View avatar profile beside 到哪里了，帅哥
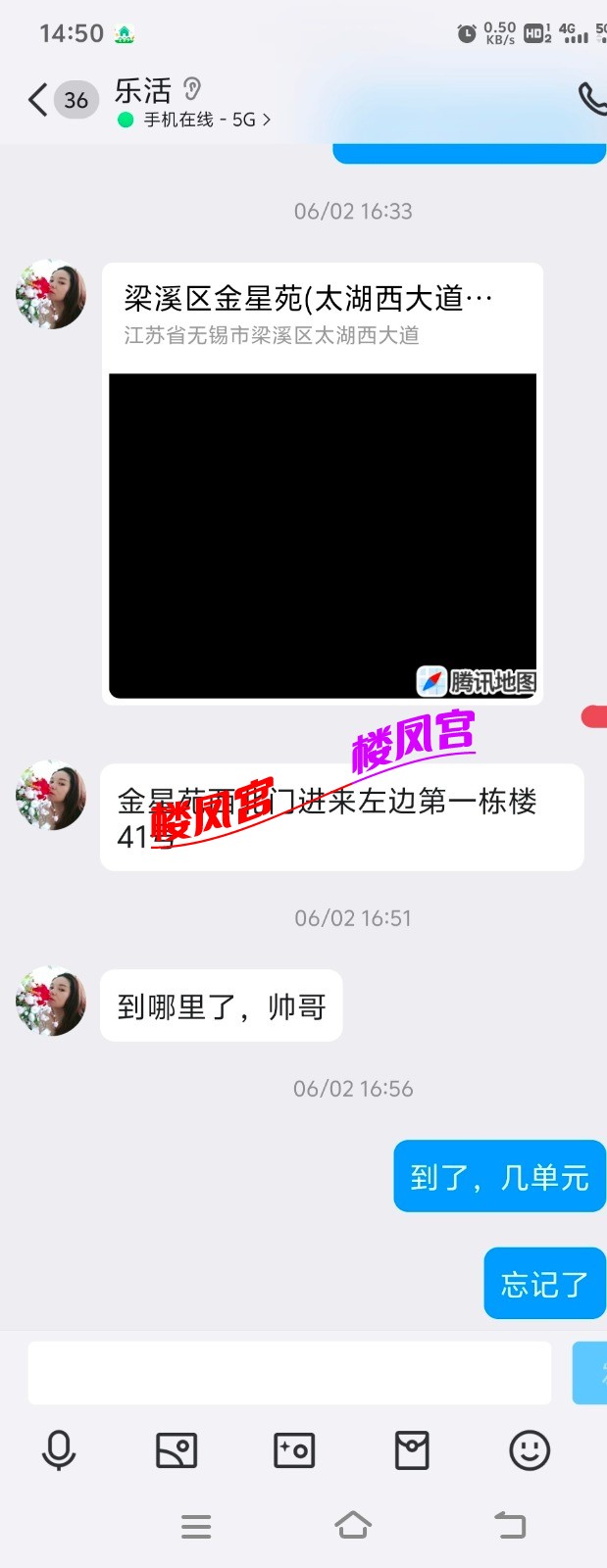The image size is (607, 1568). [x=50, y=1003]
